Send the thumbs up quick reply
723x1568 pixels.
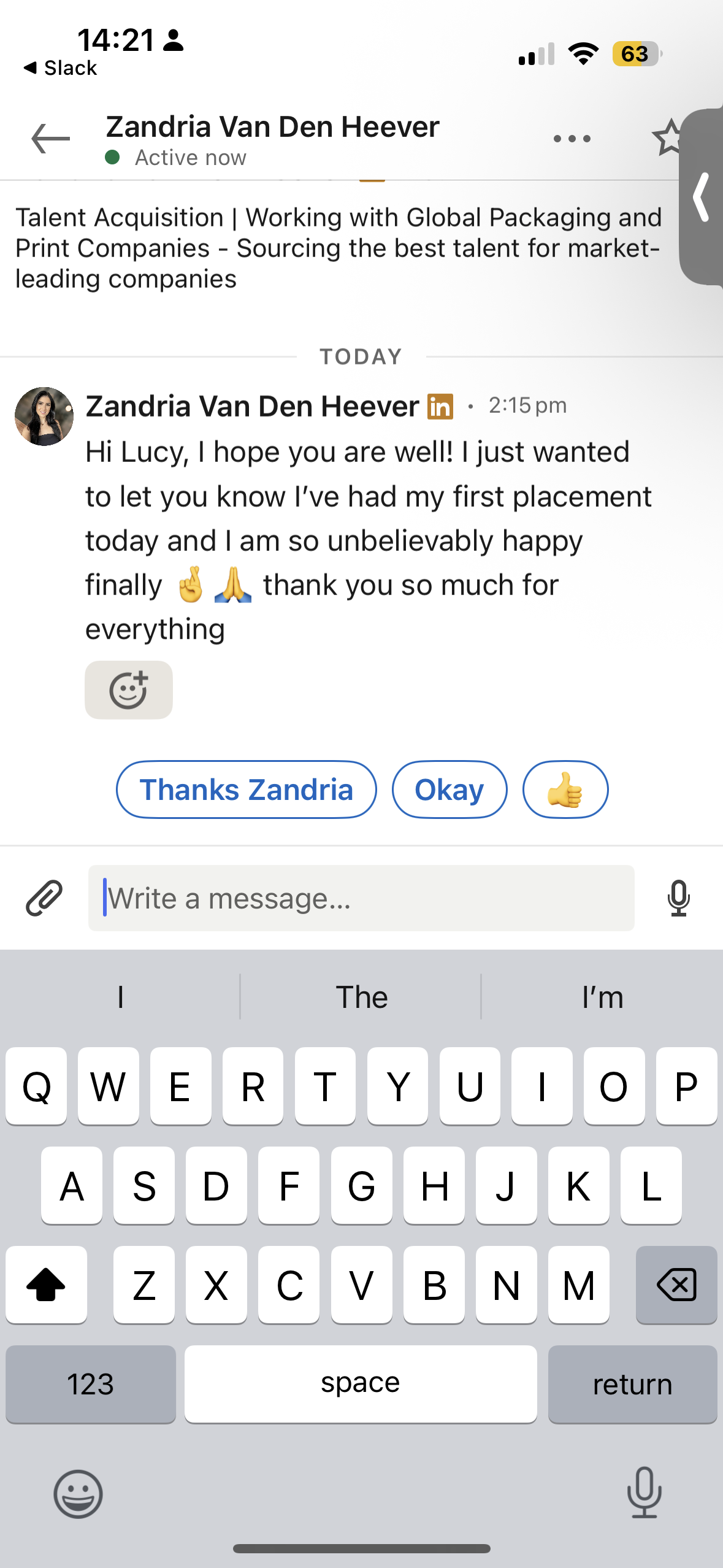click(x=565, y=790)
